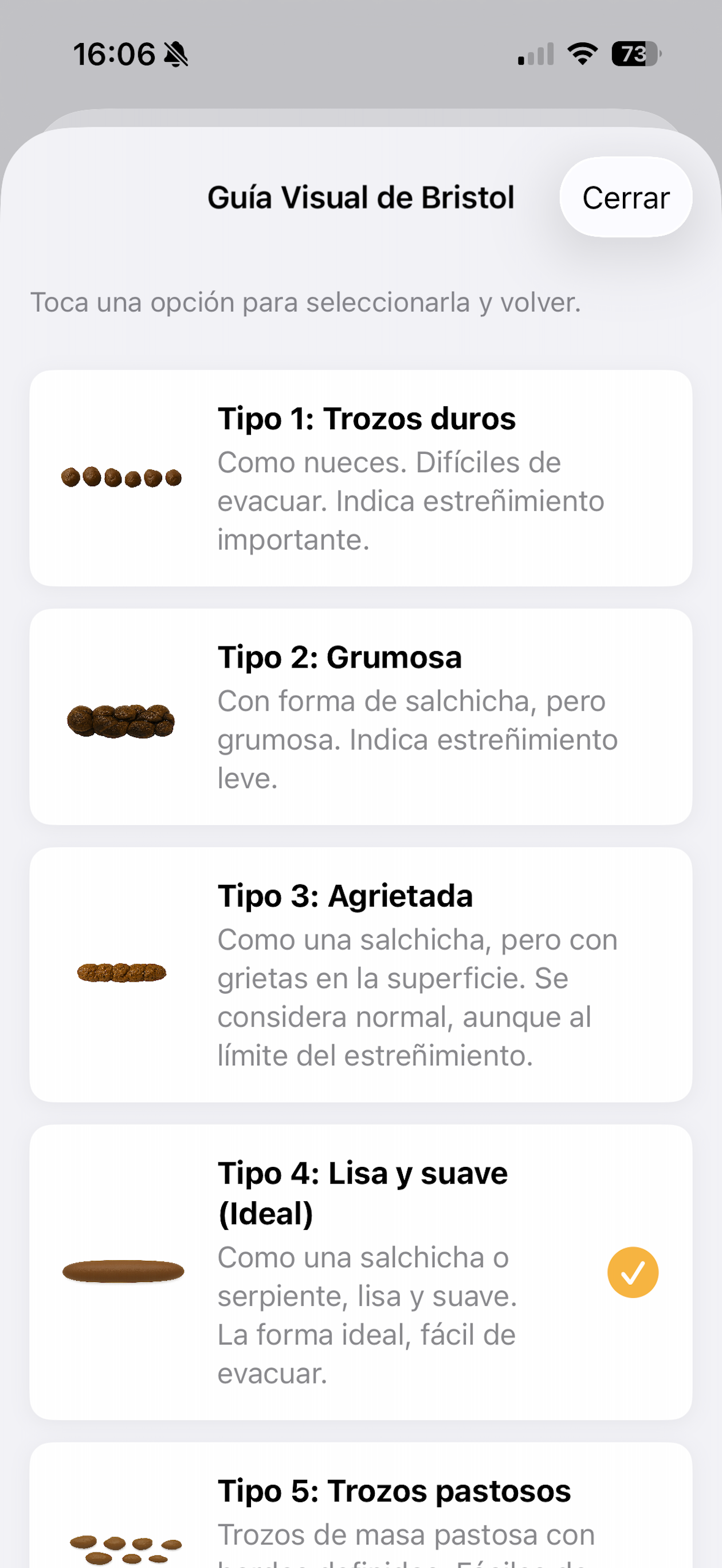This screenshot has width=722, height=1568.
Task: Close the Guía Visual de Bristol sheet
Action: tap(625, 197)
